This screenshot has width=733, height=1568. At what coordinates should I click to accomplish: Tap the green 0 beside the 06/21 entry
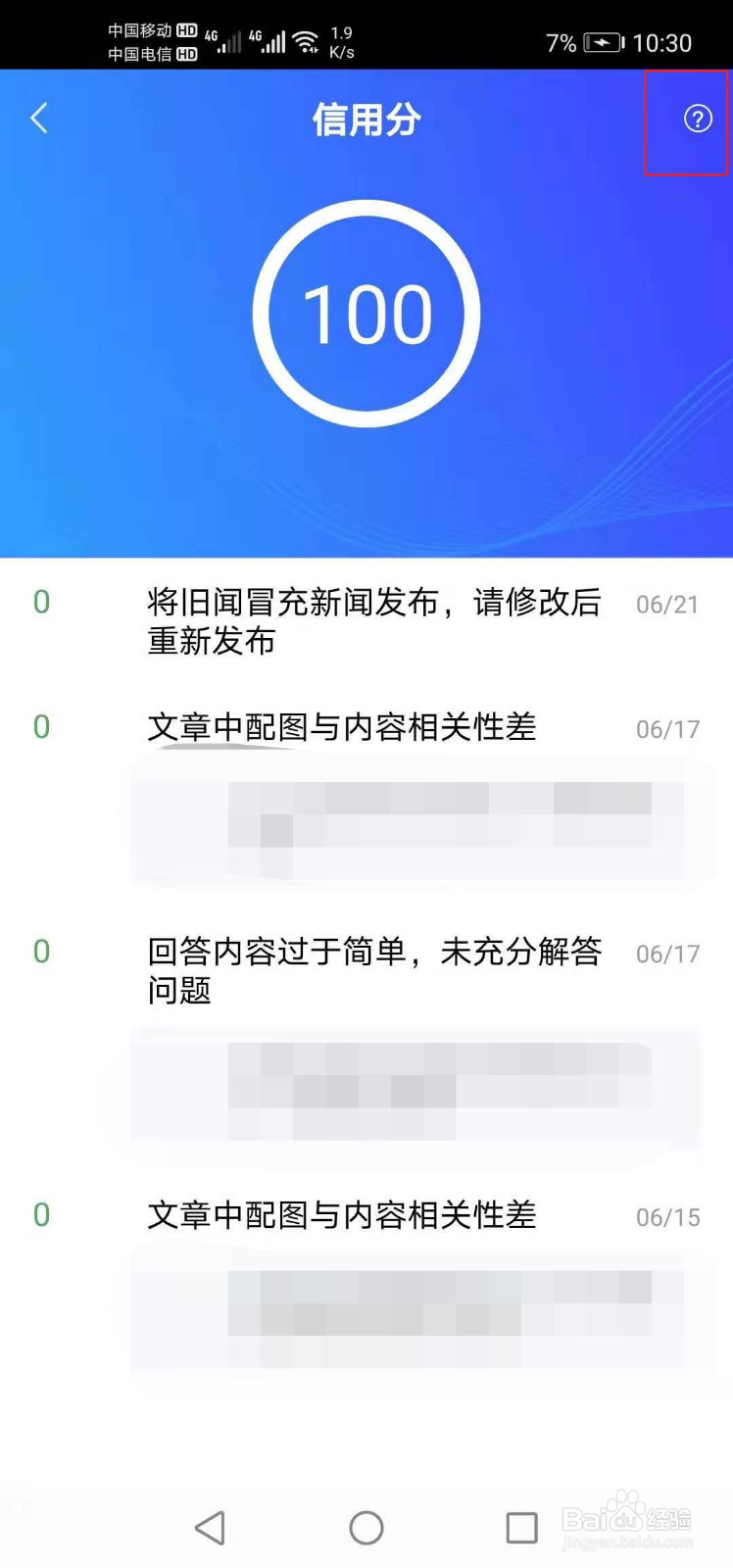pos(41,602)
